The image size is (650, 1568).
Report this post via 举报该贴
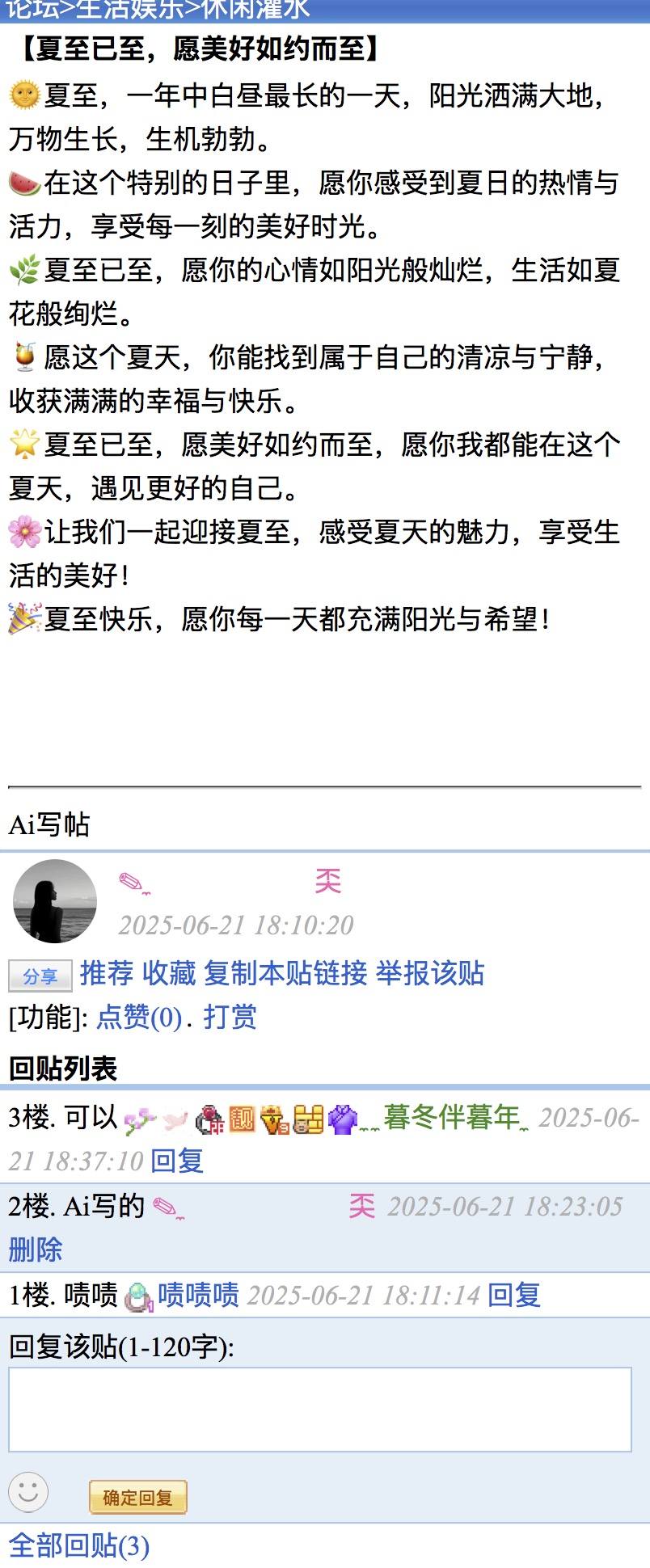coord(429,973)
